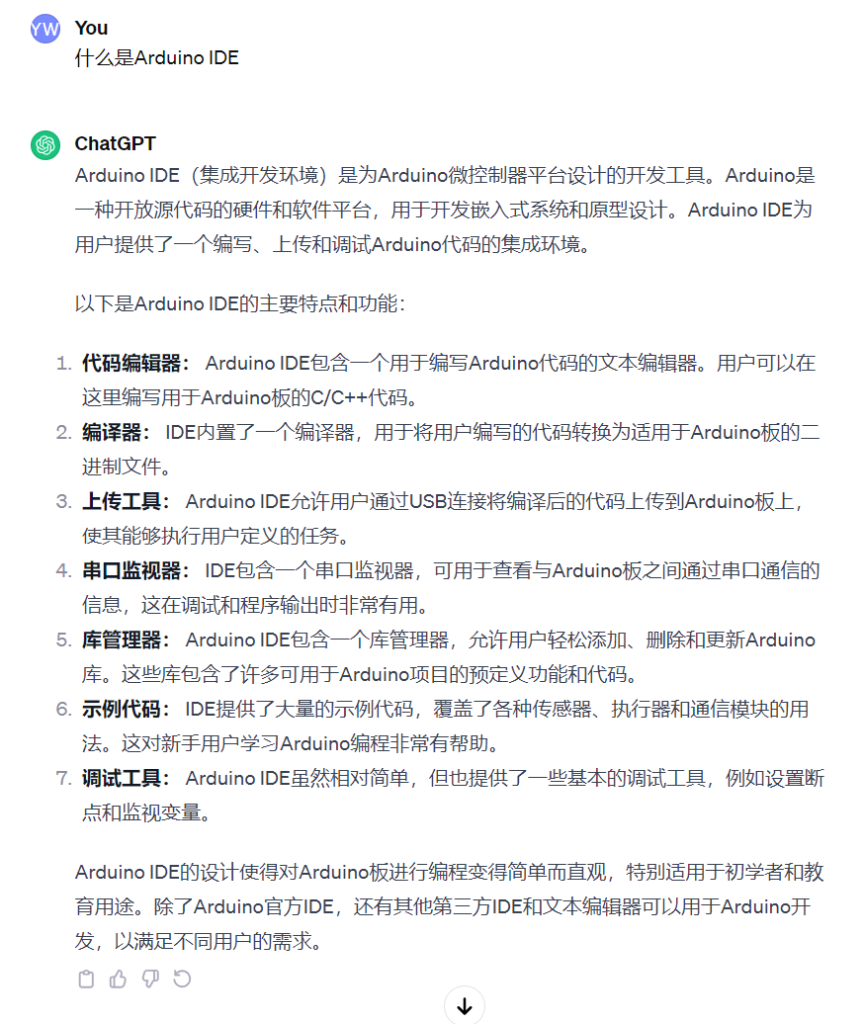
Task: Give the response a thumbs up
Action: coord(118,979)
